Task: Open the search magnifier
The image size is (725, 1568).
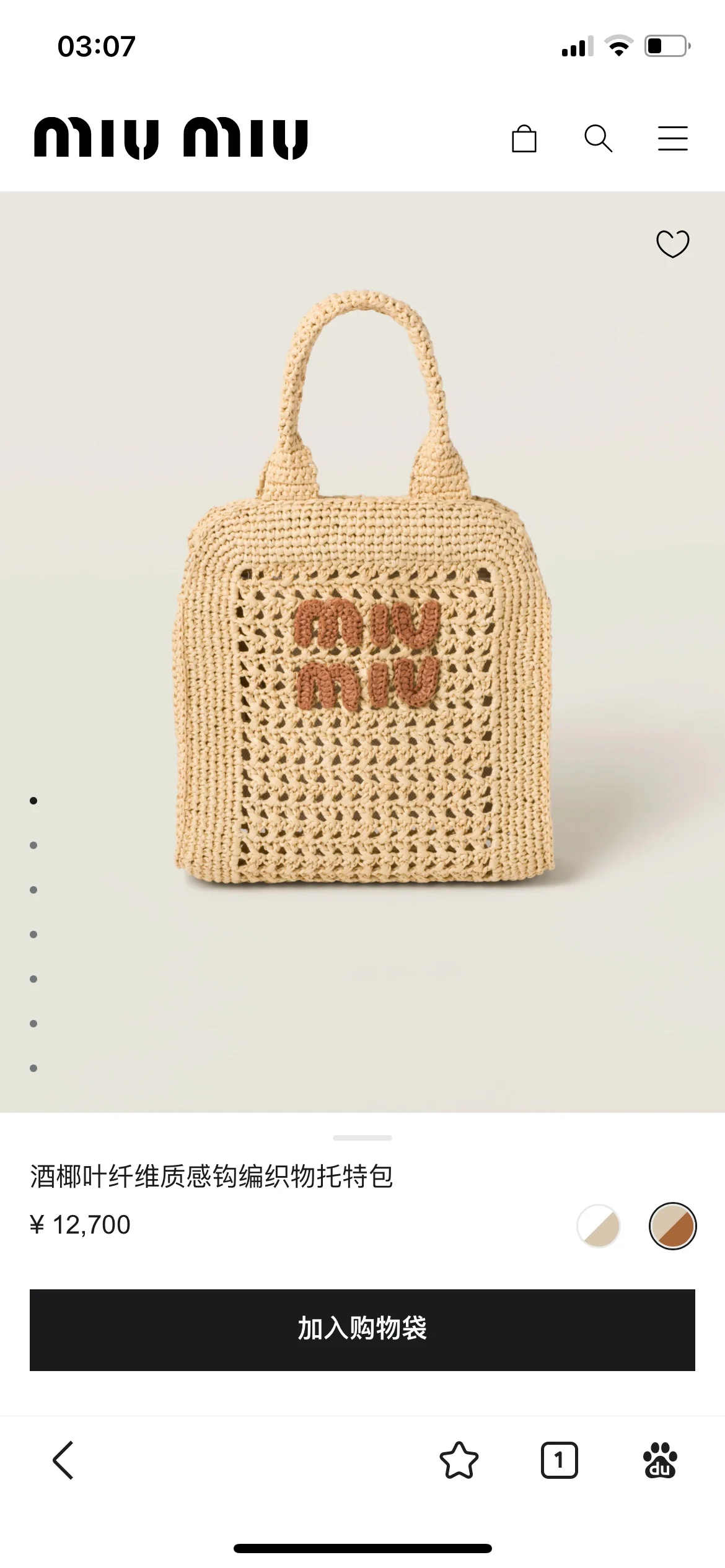Action: tap(598, 139)
